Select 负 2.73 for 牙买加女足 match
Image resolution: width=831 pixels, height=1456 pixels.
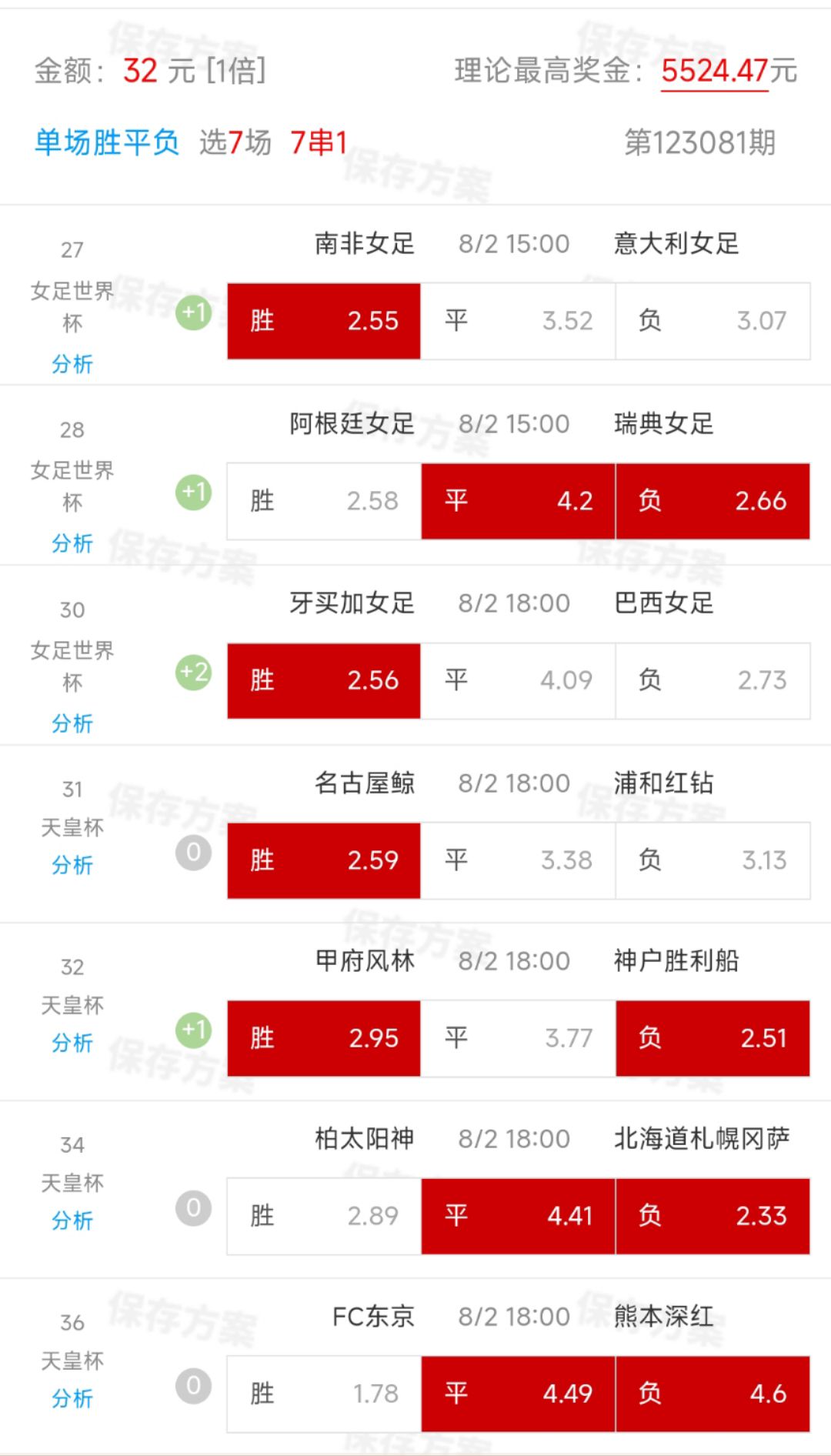click(713, 680)
